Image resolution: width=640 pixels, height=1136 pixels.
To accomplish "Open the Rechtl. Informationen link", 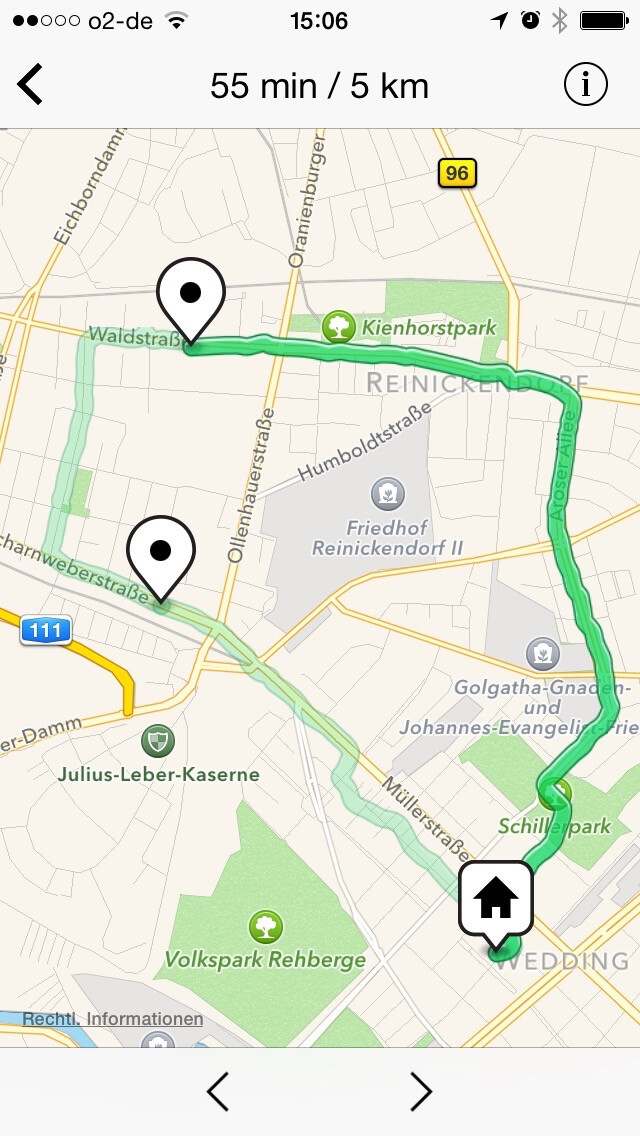I will (113, 1019).
